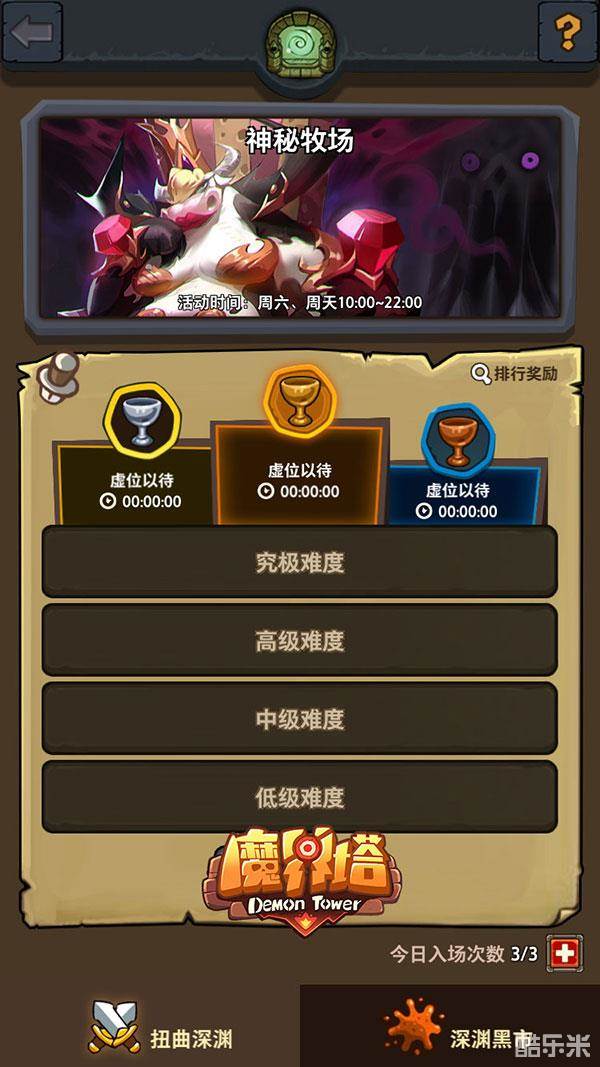The width and height of the screenshot is (600, 1067).
Task: Go back with the arrow button
Action: click(31, 32)
